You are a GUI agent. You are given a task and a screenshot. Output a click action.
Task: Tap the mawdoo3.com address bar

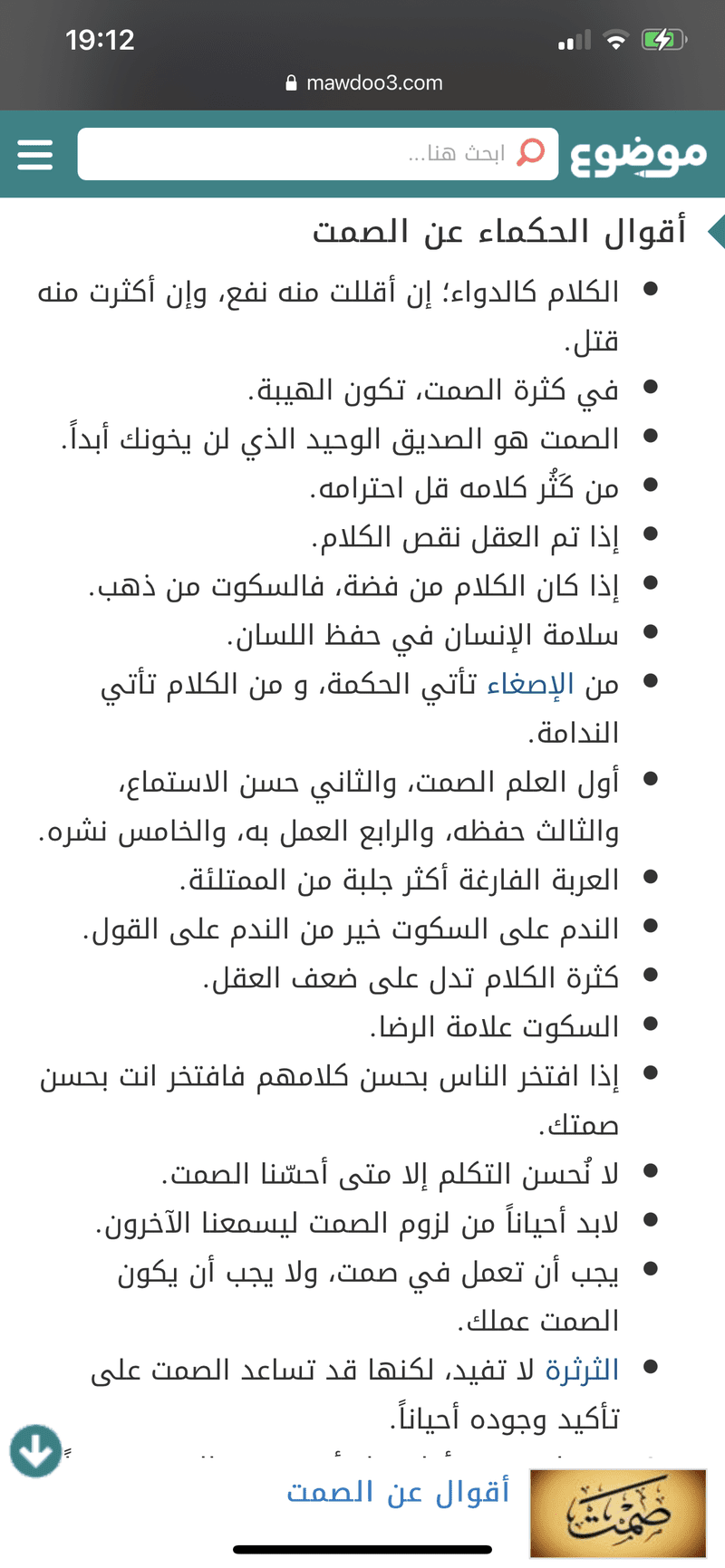[364, 83]
